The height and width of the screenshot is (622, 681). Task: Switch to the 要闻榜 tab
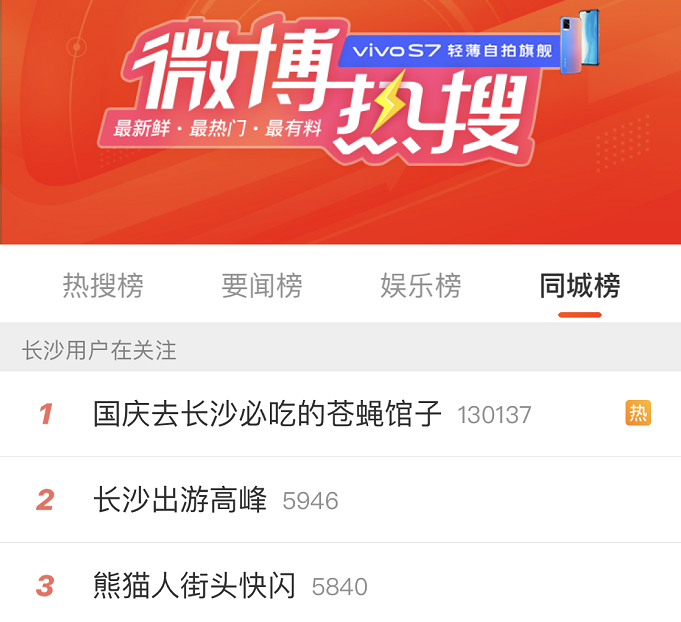click(261, 286)
